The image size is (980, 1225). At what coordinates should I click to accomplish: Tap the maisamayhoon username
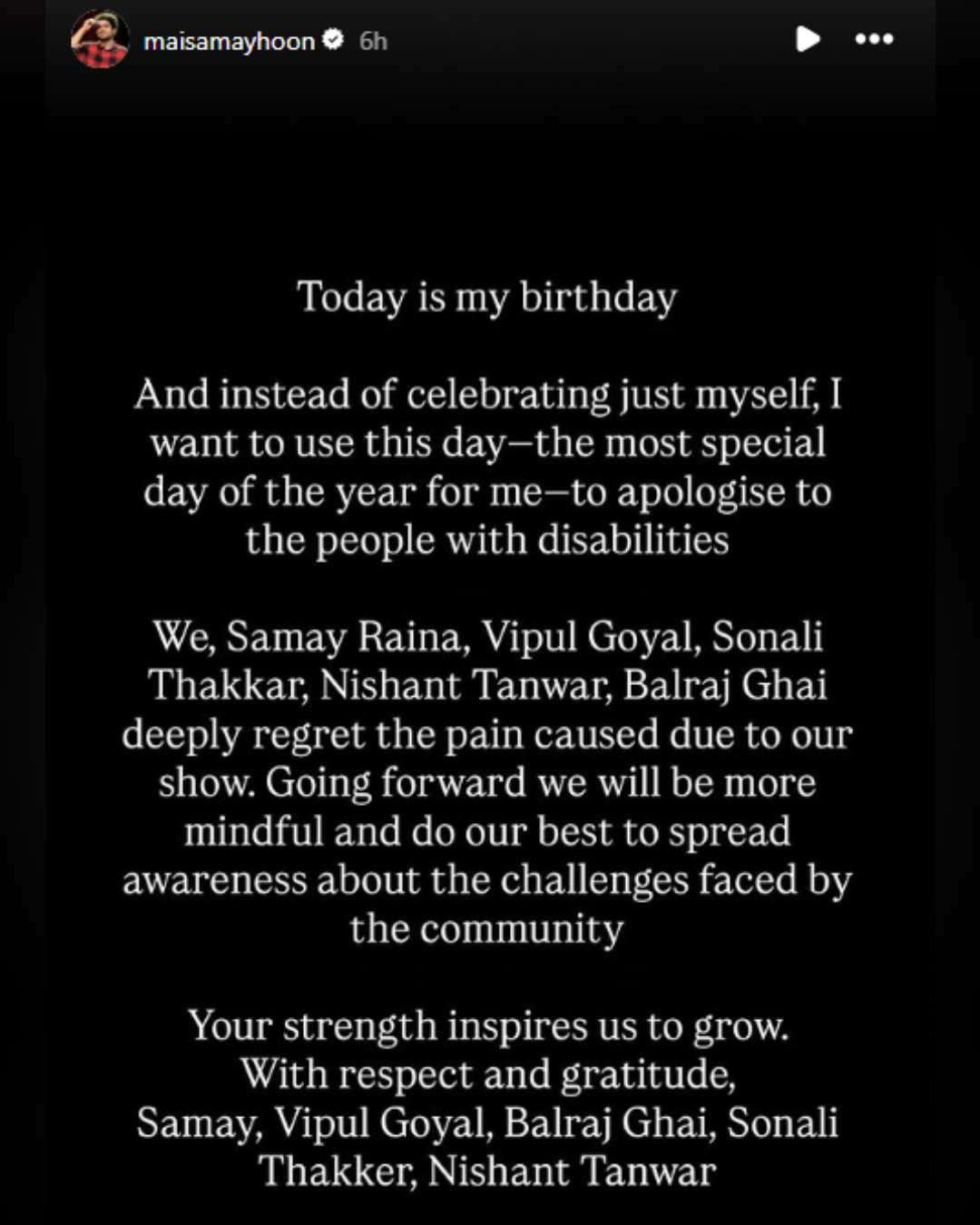[229, 41]
